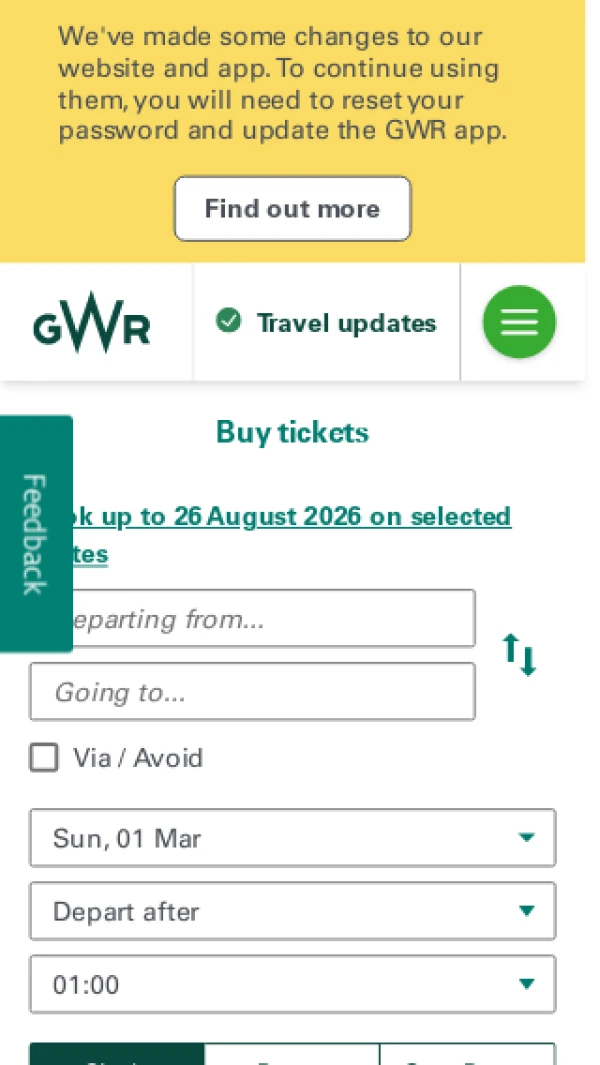
Task: Focus the Going to field
Action: point(252,692)
